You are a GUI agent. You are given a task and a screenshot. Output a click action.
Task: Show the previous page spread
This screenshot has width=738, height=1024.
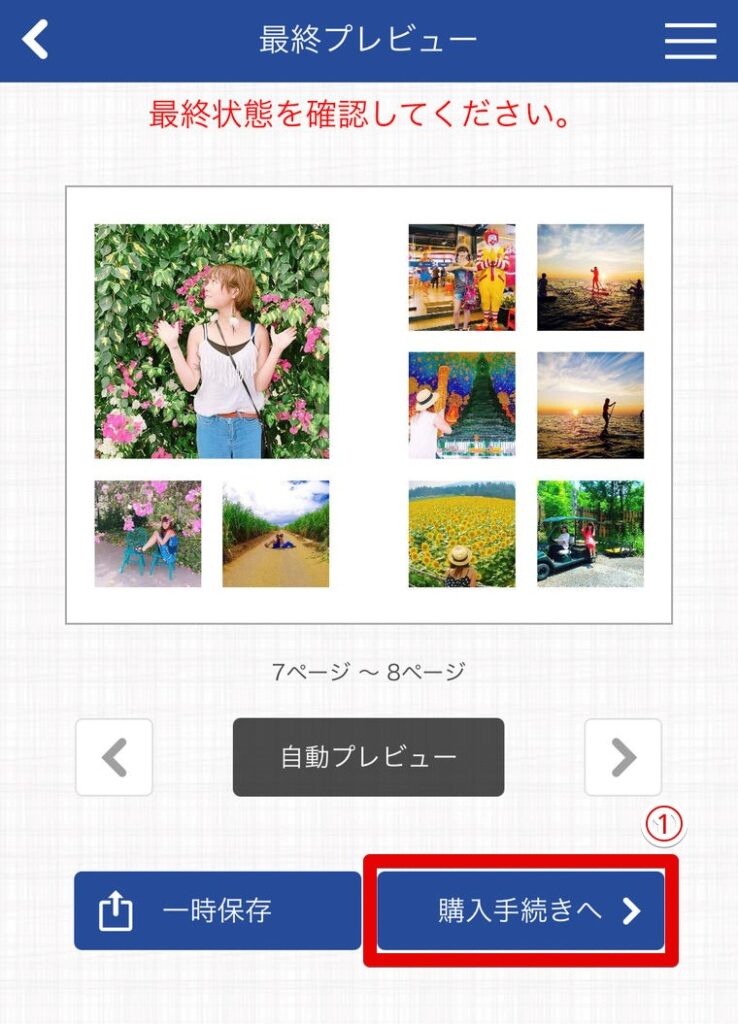pos(114,757)
